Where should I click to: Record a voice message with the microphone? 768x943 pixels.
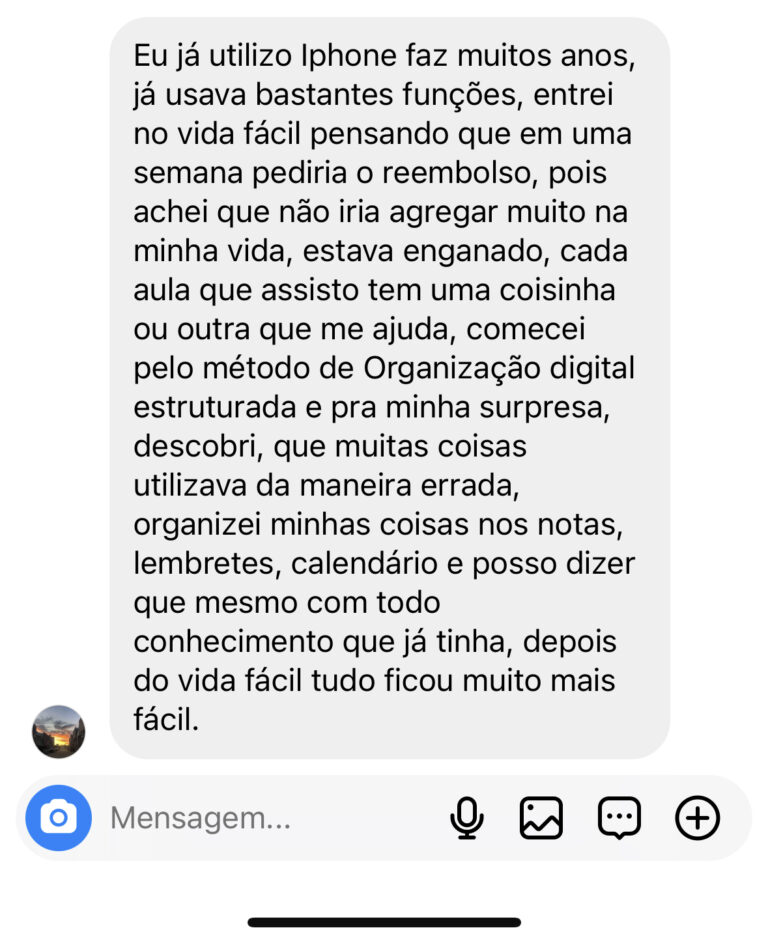(466, 819)
